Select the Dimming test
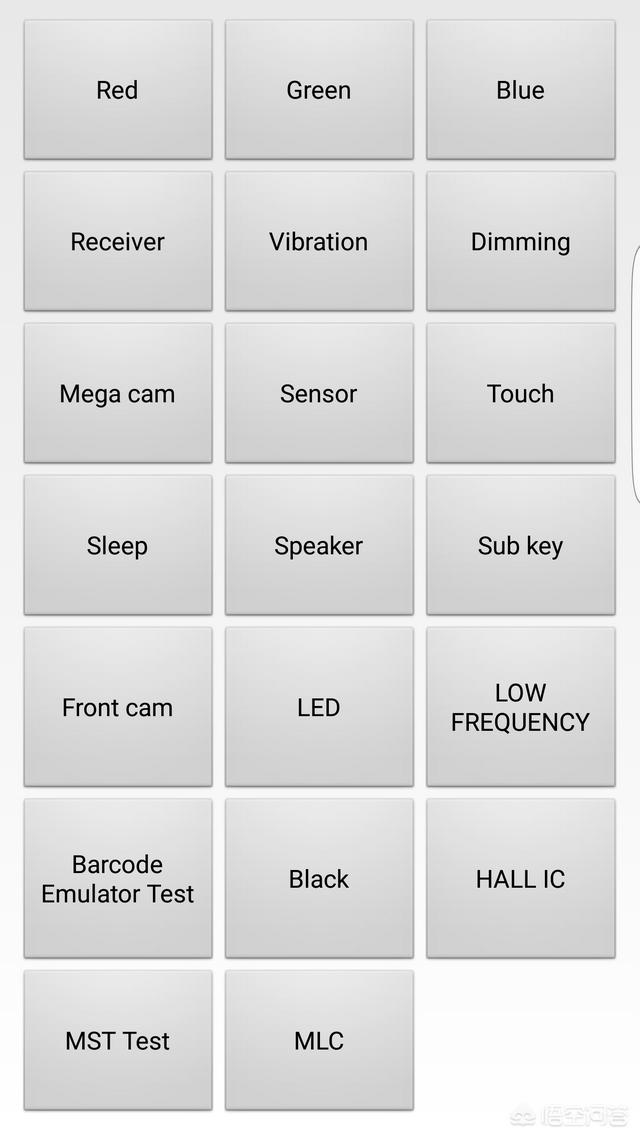Image resolution: width=640 pixels, height=1138 pixels. pyautogui.click(x=520, y=241)
